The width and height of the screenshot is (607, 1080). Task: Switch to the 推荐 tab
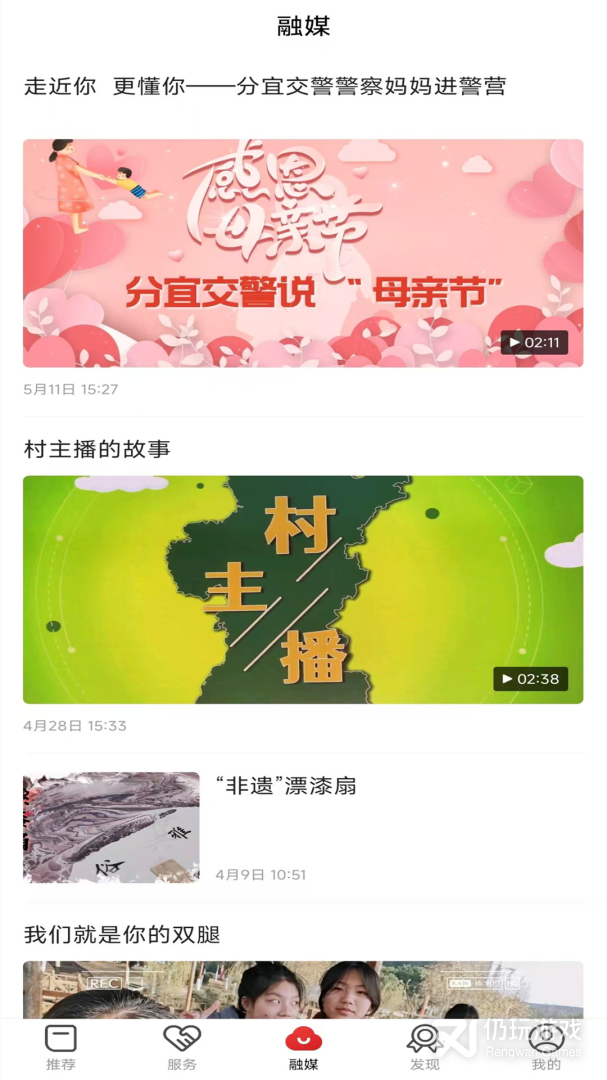(61, 1047)
